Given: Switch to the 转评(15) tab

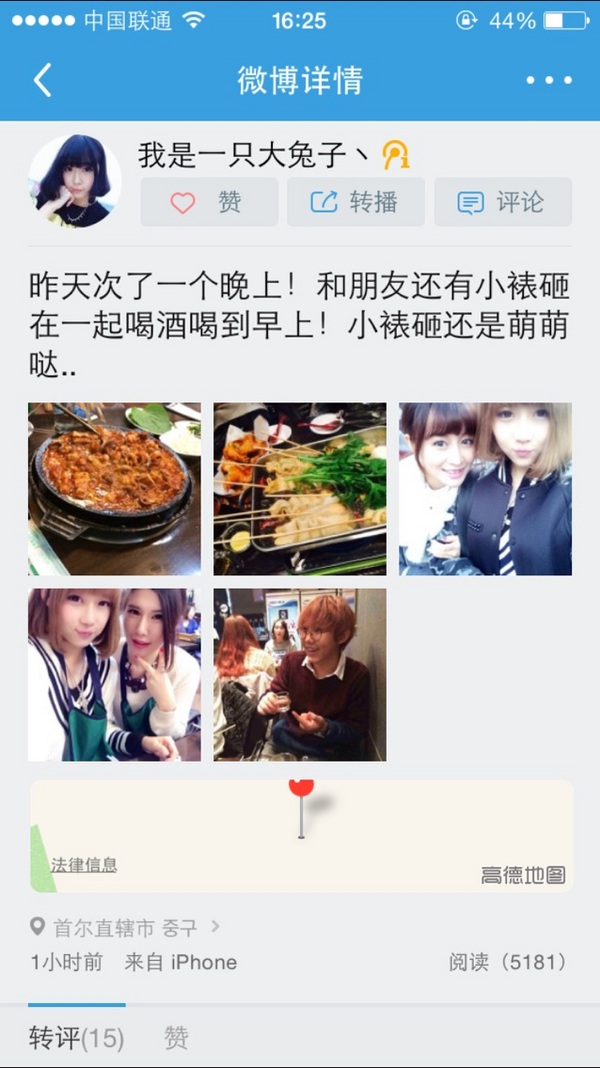Looking at the screenshot, I should click(x=76, y=1038).
